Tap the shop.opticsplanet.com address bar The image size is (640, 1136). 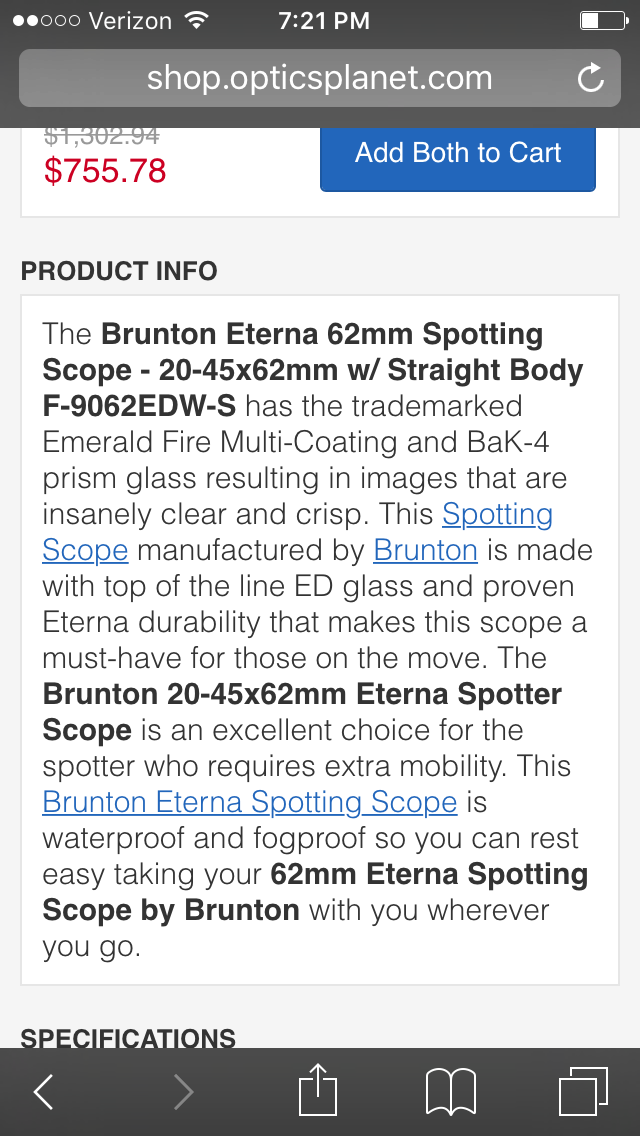(x=320, y=78)
